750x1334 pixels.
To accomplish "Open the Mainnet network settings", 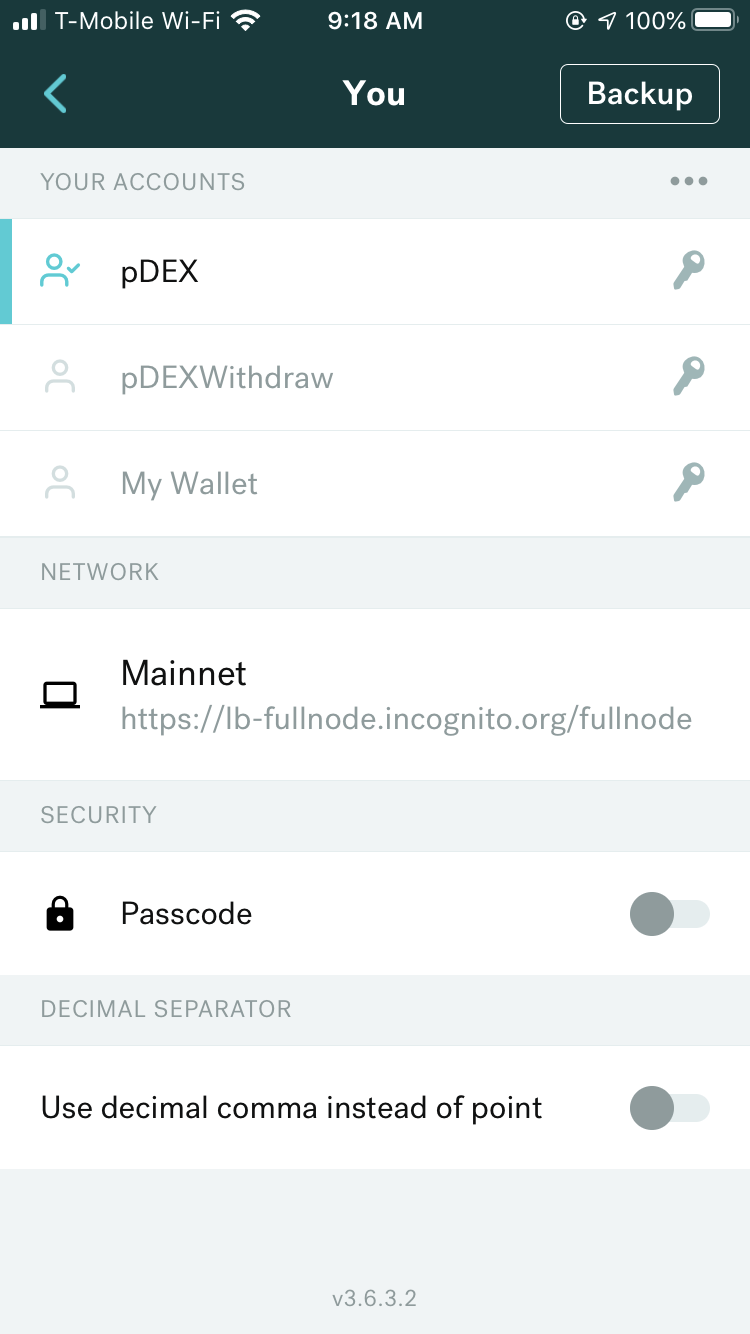I will click(x=375, y=694).
